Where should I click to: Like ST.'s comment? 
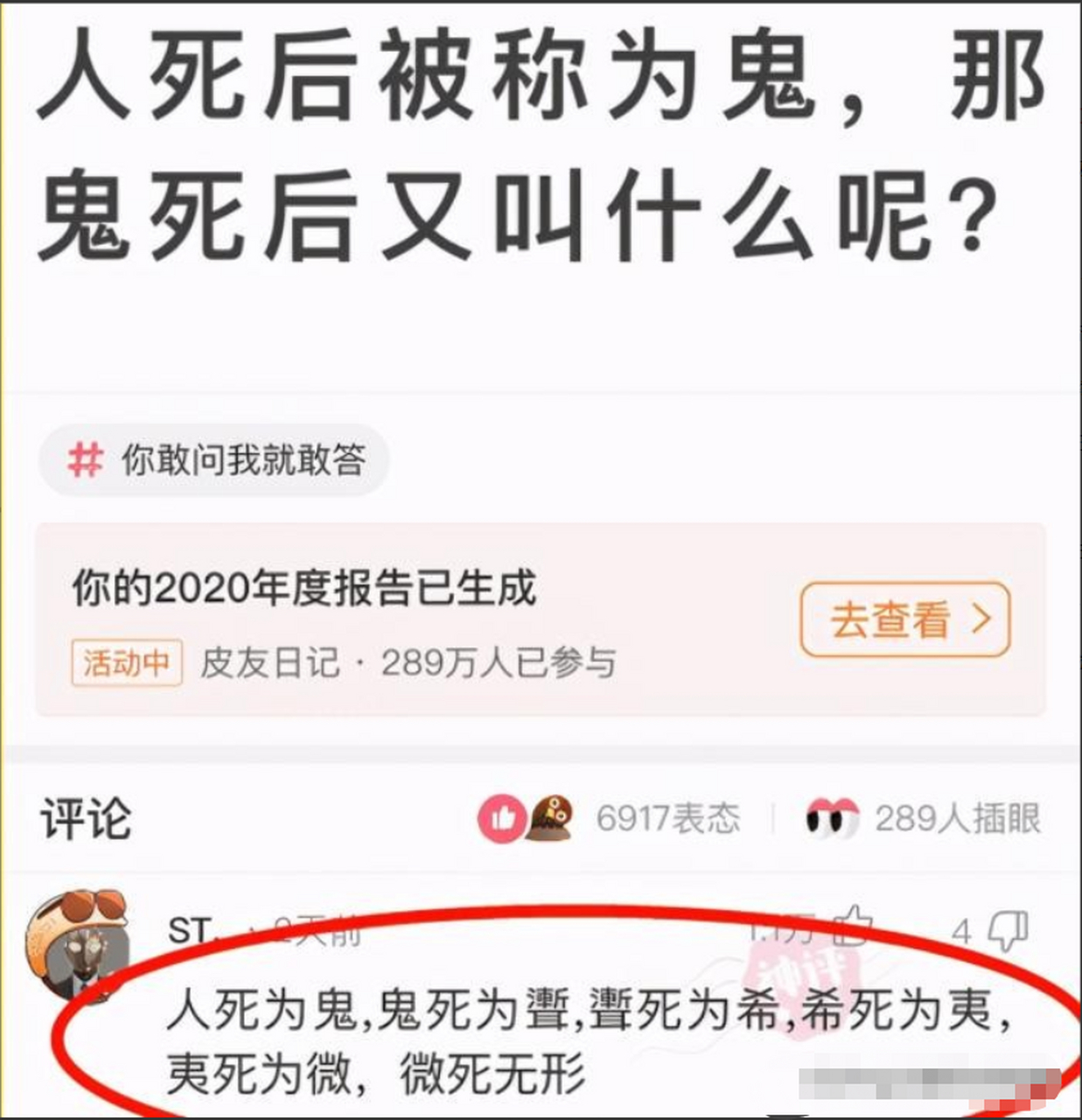(x=853, y=927)
